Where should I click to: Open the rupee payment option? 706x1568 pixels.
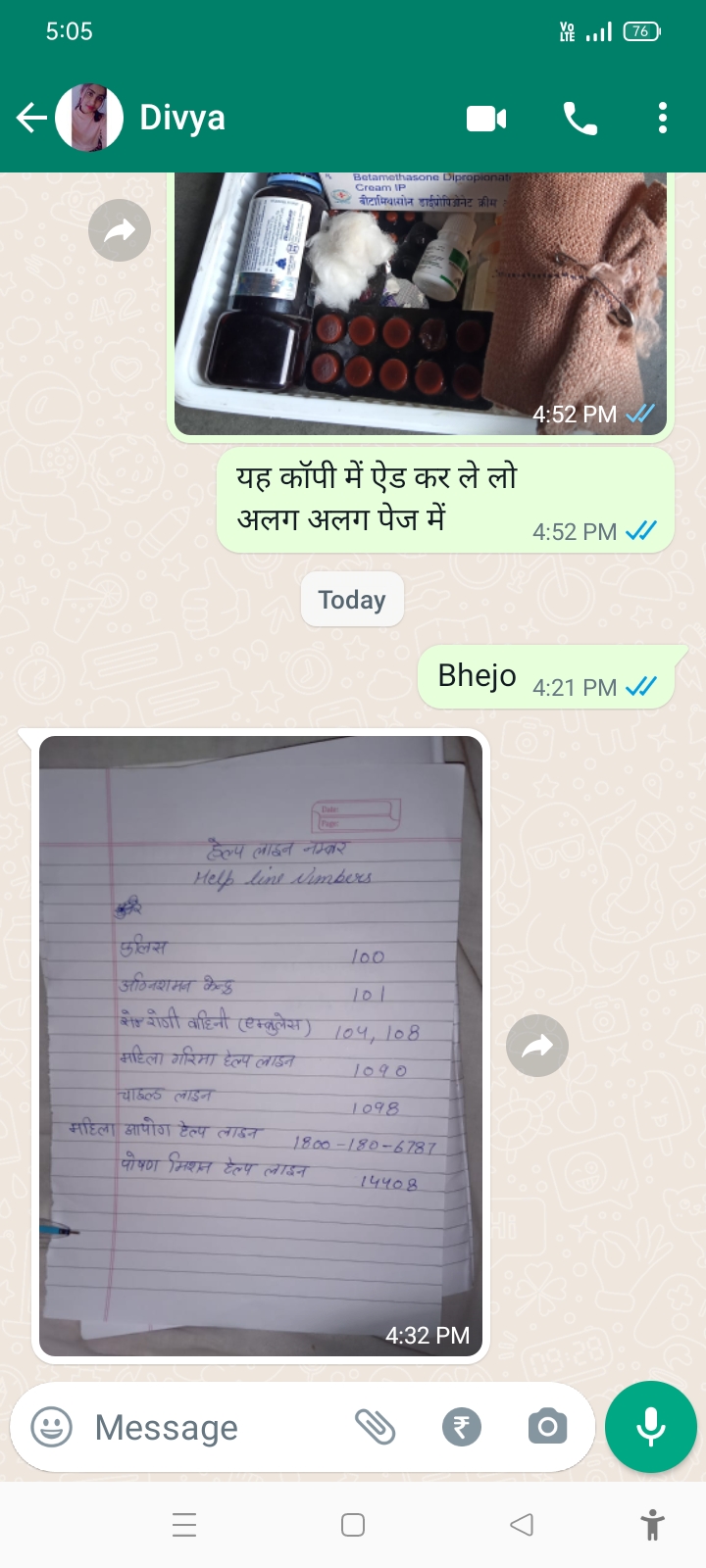pos(462,1427)
